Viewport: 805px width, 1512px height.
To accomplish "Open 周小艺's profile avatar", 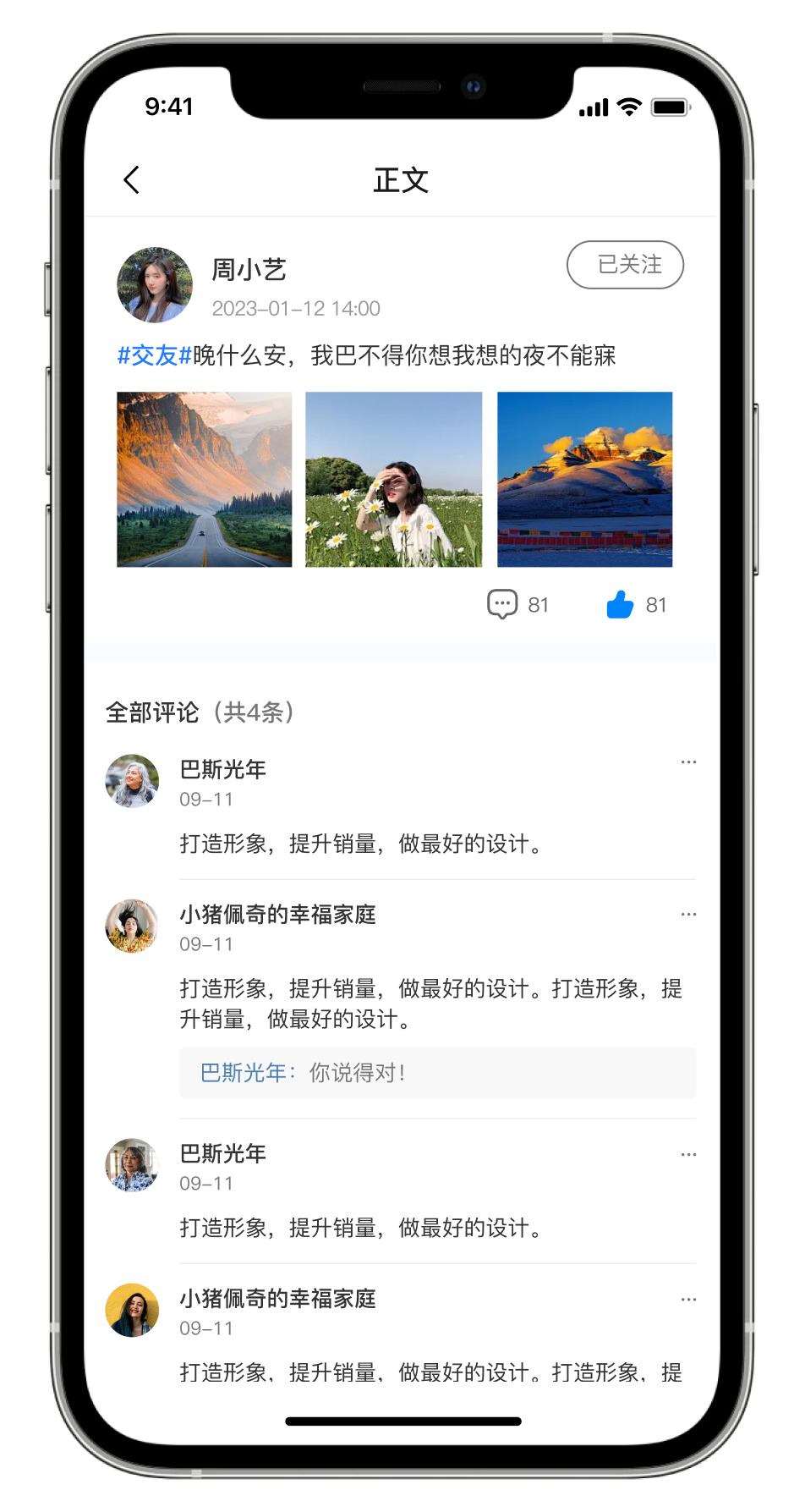I will [155, 285].
